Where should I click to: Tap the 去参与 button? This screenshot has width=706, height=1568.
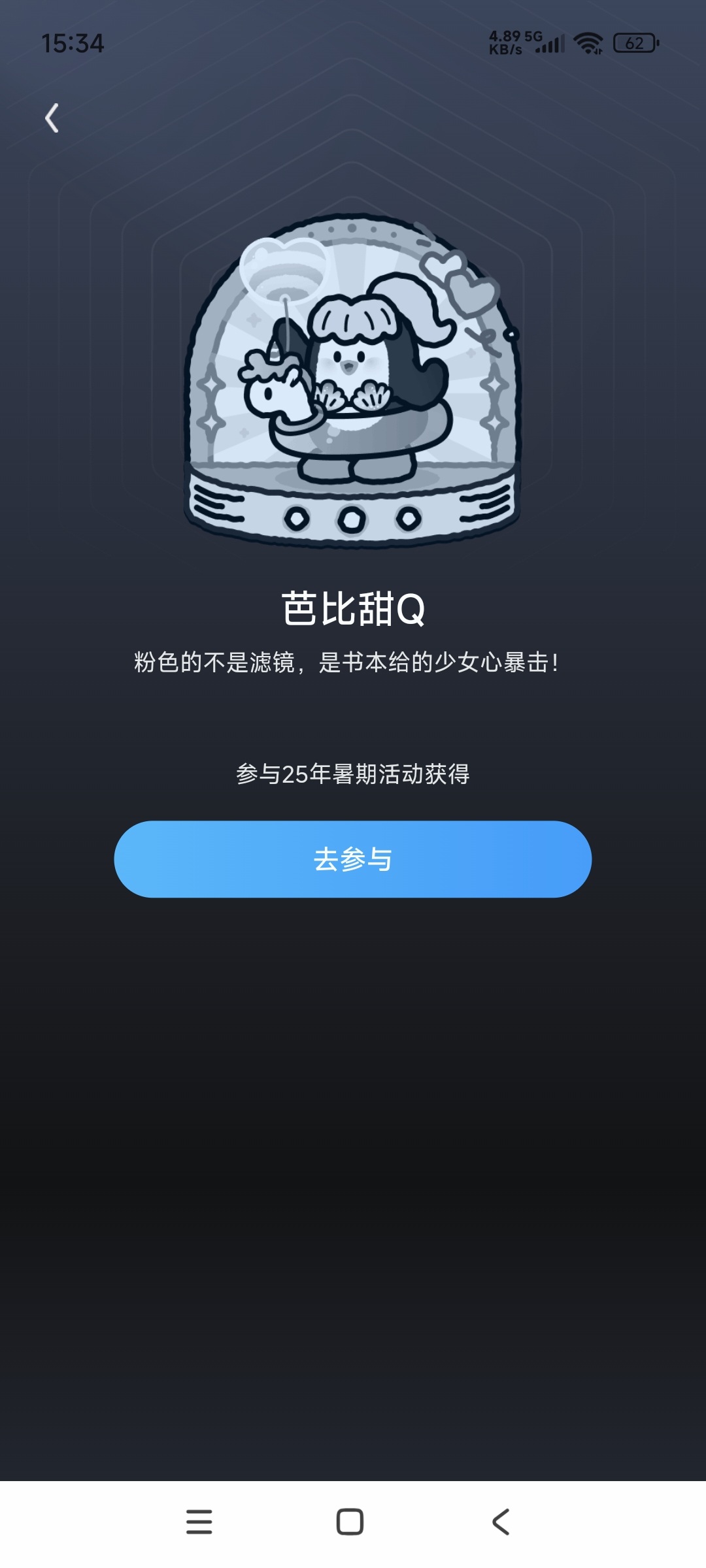[x=353, y=859]
